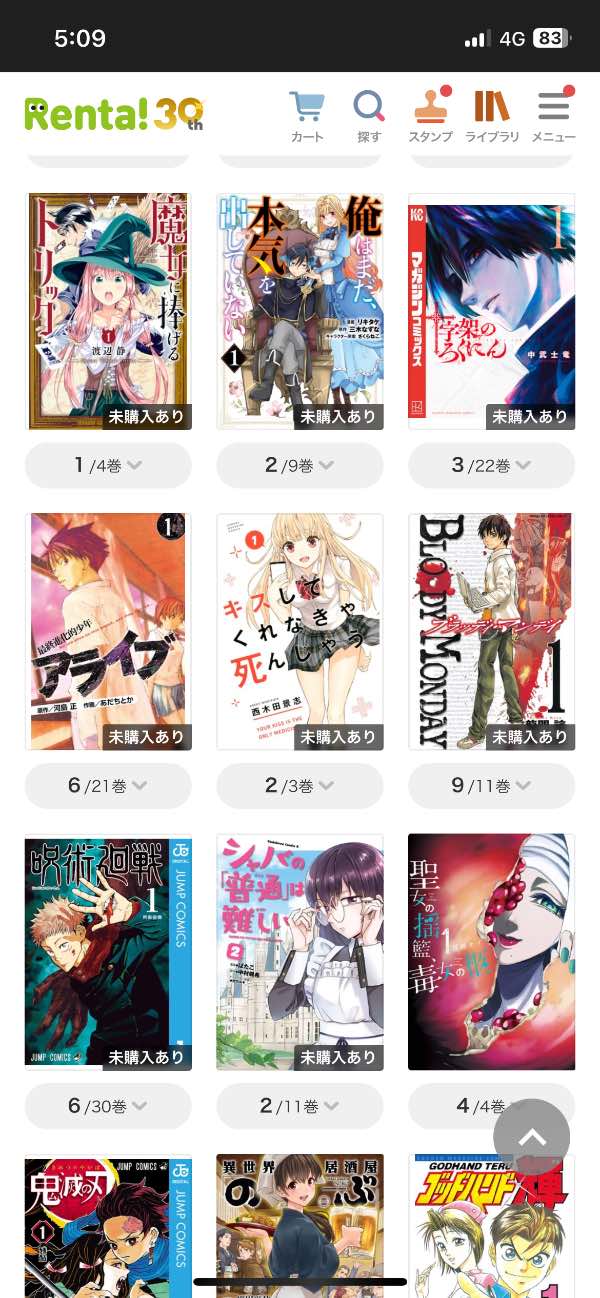The image size is (600, 1298).
Task: Expand the 6/30巻 volume dropdown
Action: click(108, 1106)
